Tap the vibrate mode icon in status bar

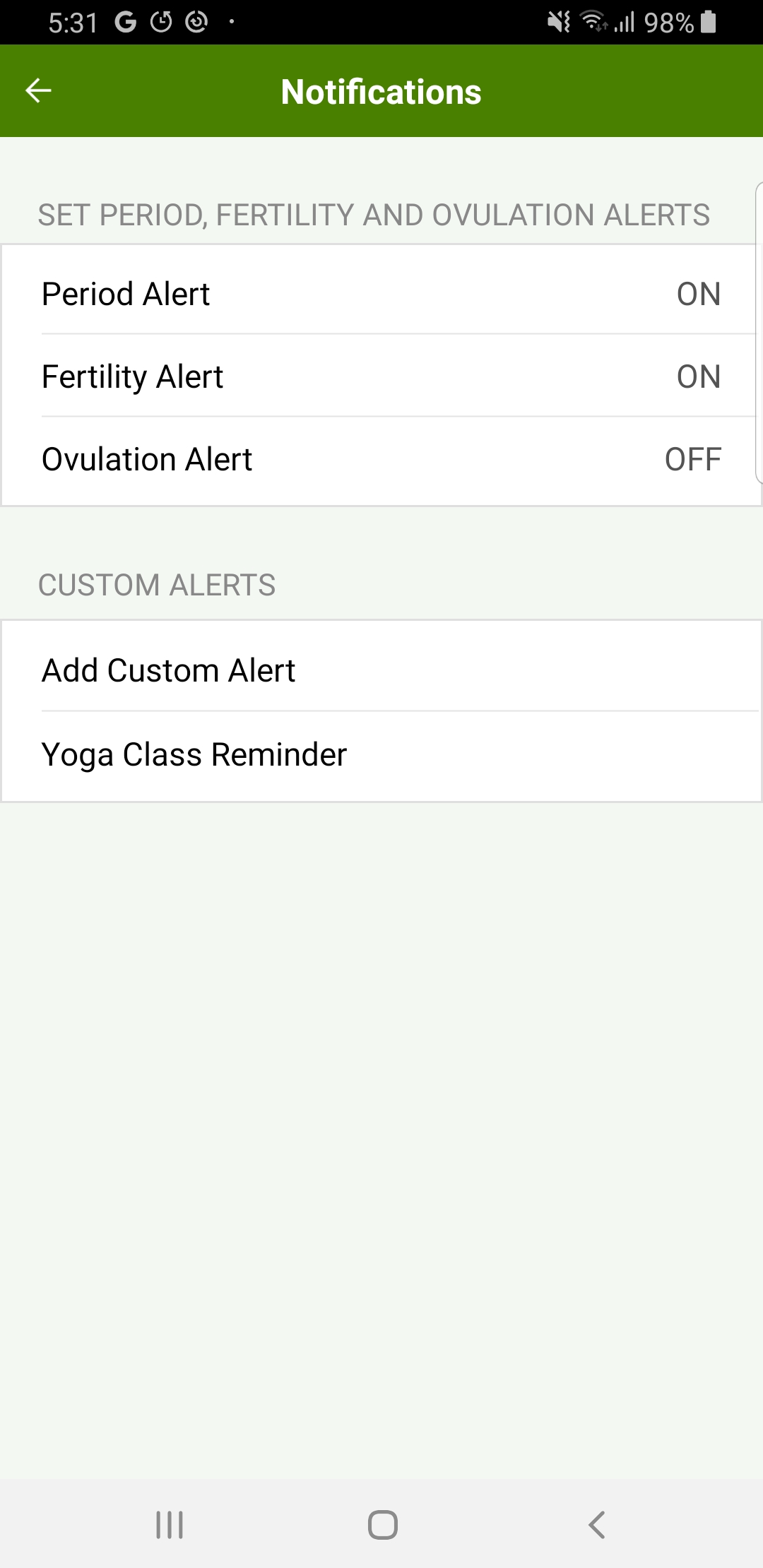[x=560, y=21]
